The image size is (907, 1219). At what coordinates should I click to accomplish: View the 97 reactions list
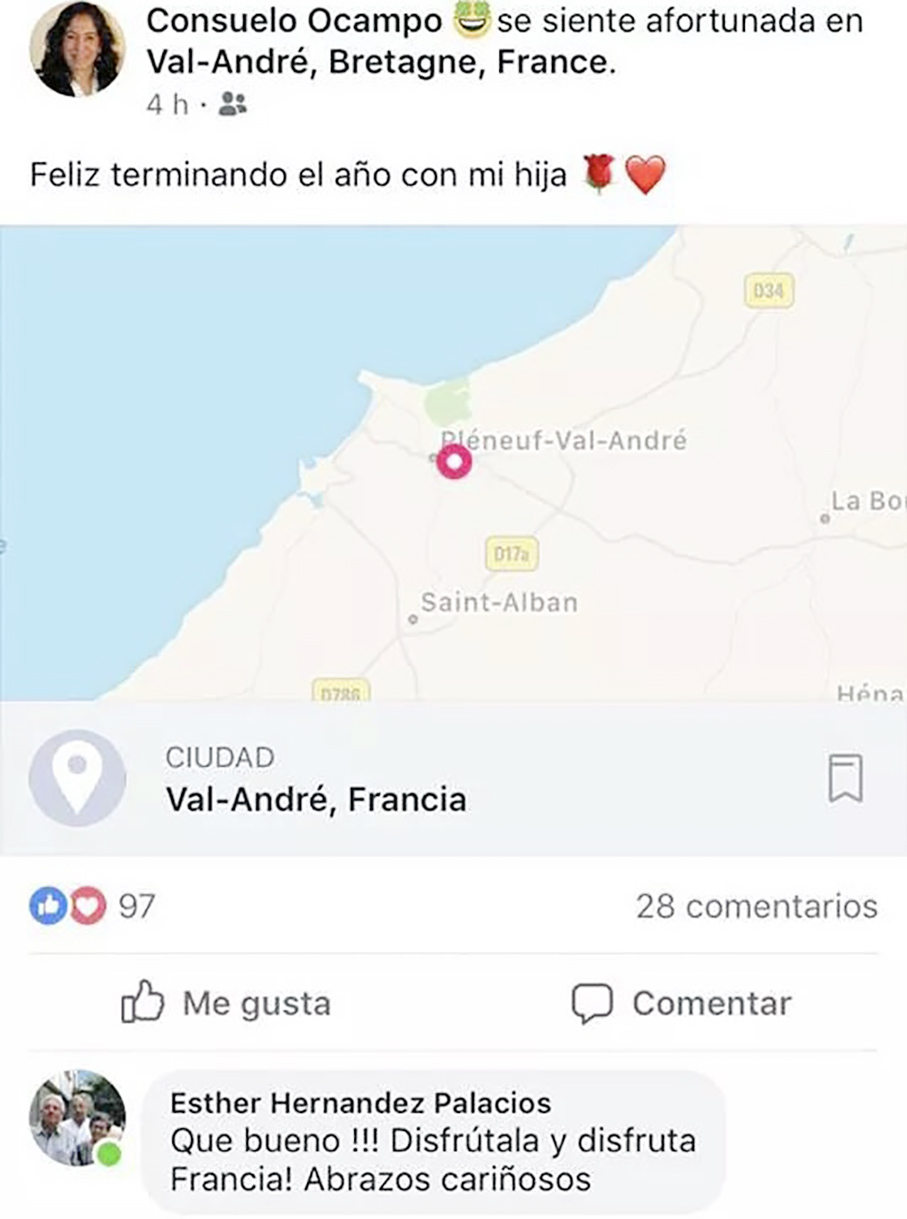tap(93, 907)
